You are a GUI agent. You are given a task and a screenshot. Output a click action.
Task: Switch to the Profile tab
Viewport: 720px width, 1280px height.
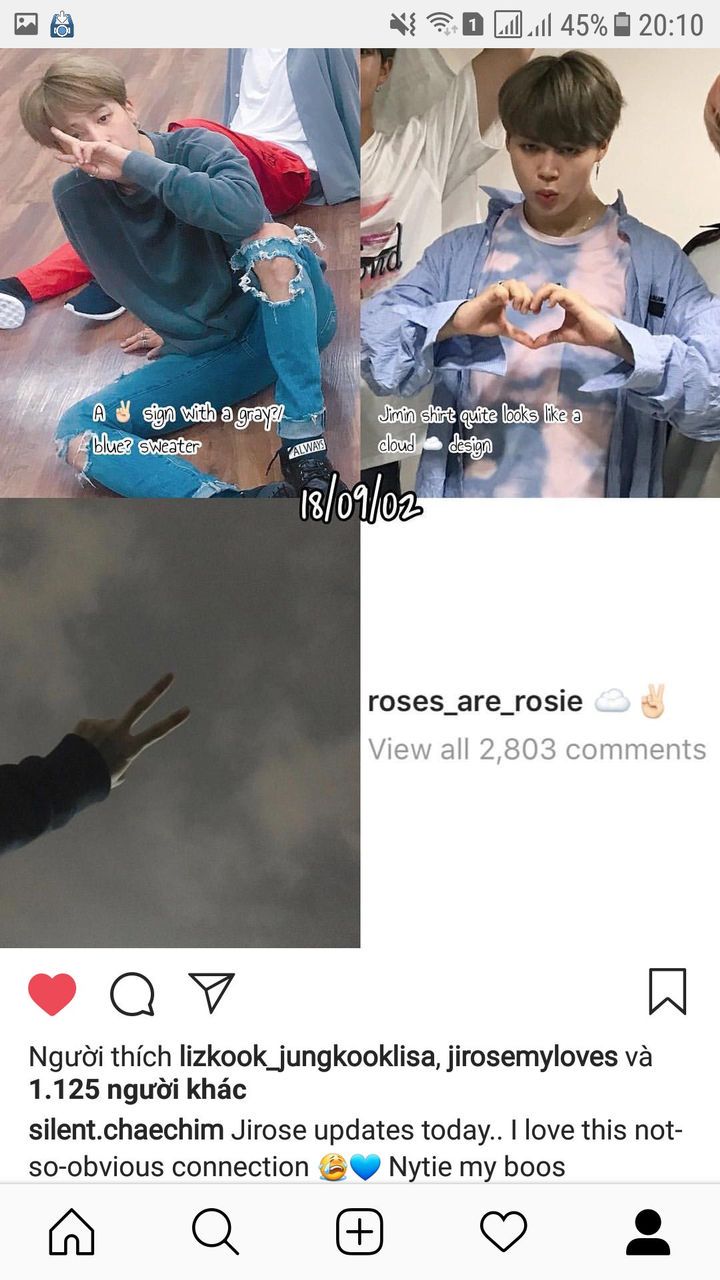(x=648, y=1232)
